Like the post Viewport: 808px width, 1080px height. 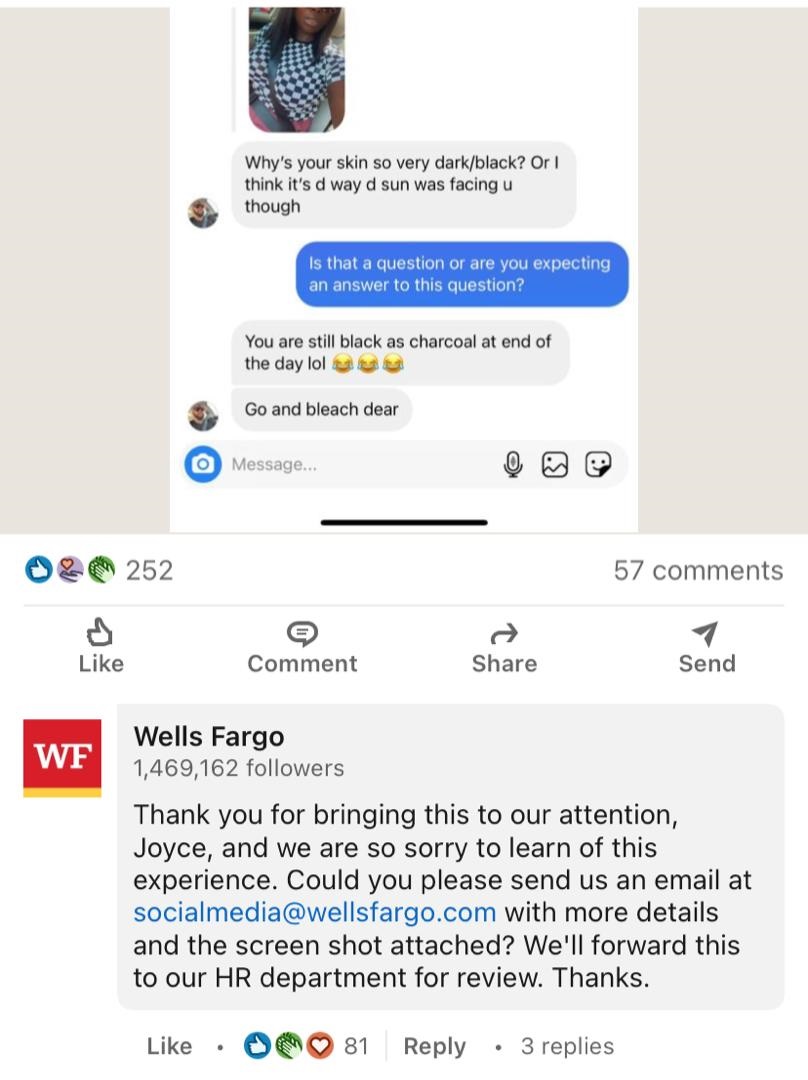pos(101,647)
